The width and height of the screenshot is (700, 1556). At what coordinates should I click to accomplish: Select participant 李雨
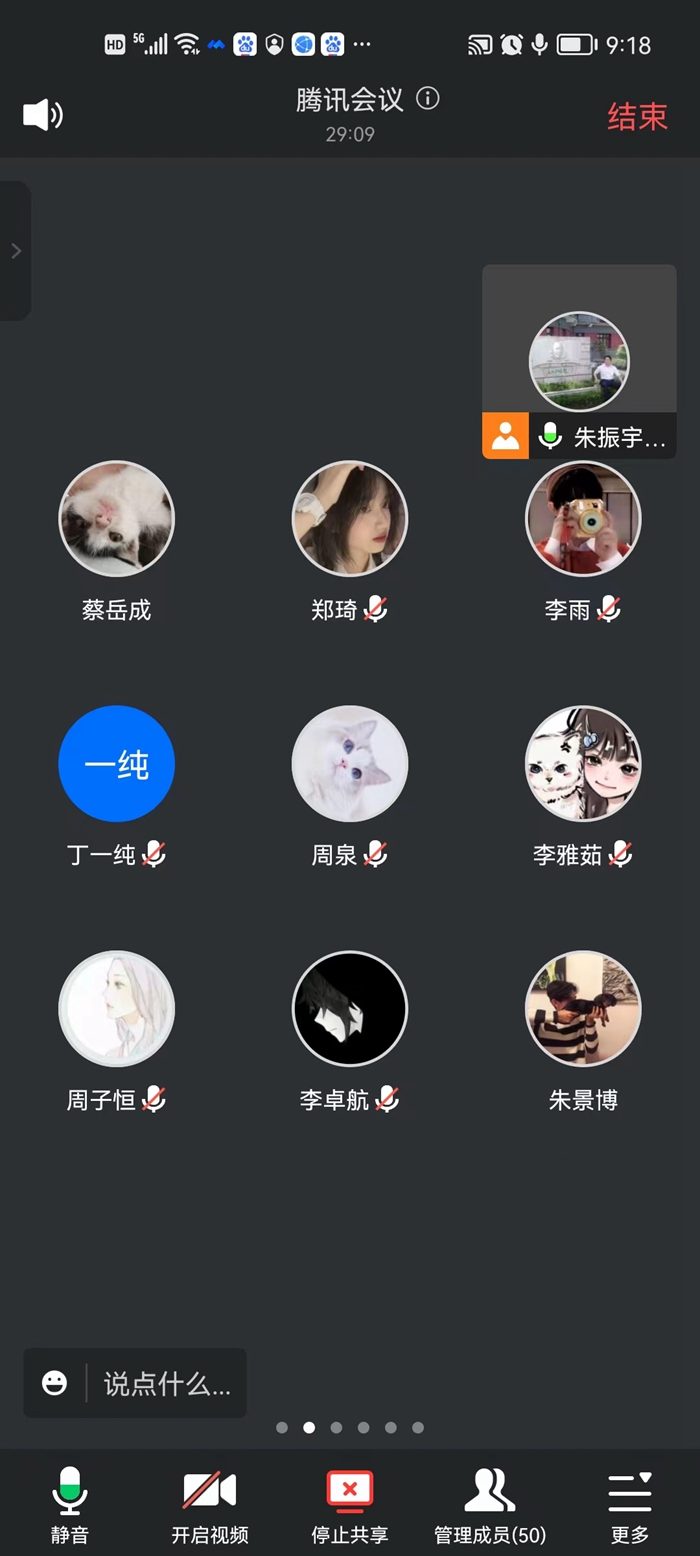(583, 518)
